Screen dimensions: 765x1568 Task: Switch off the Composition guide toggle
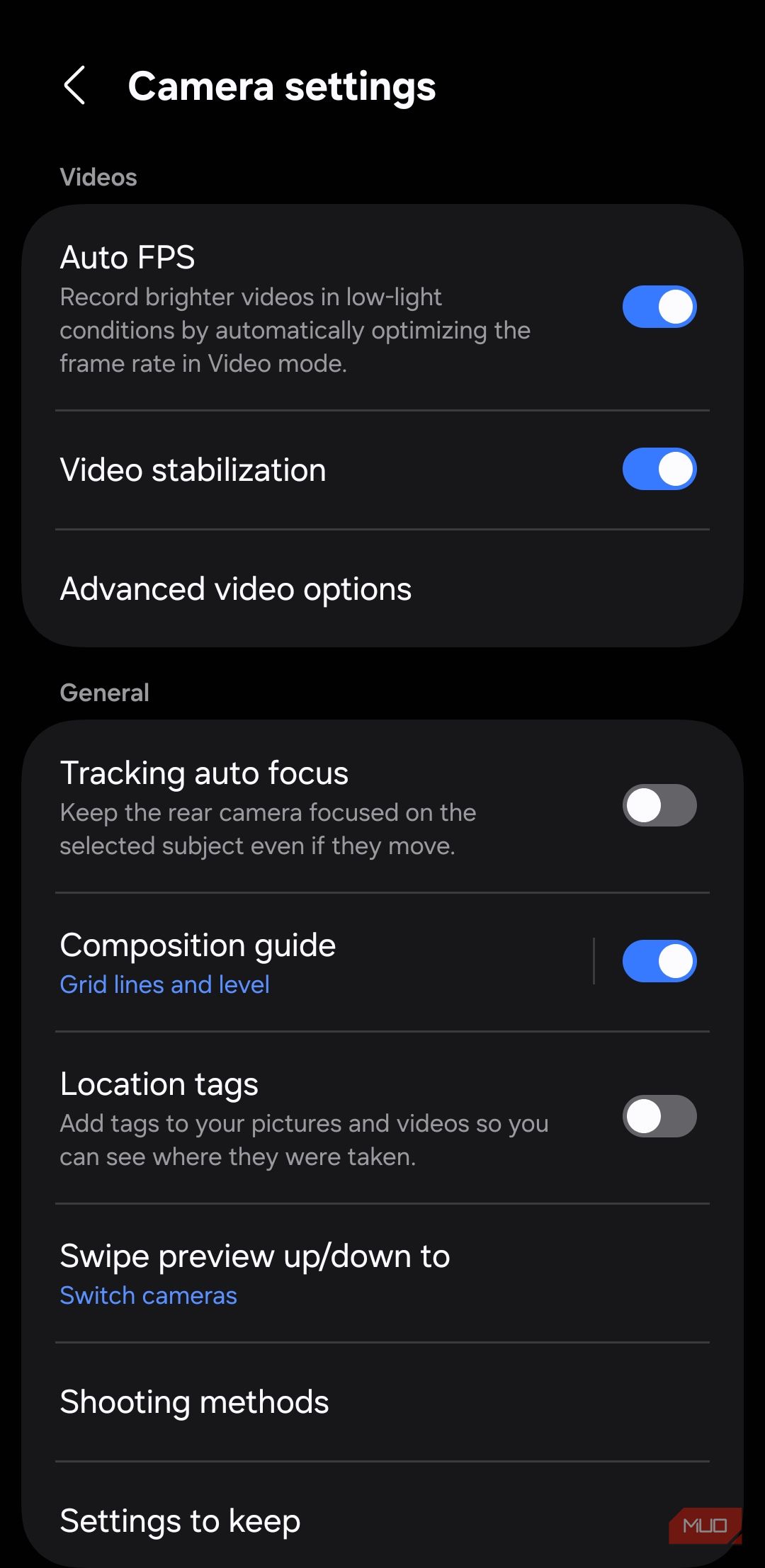tap(659, 962)
